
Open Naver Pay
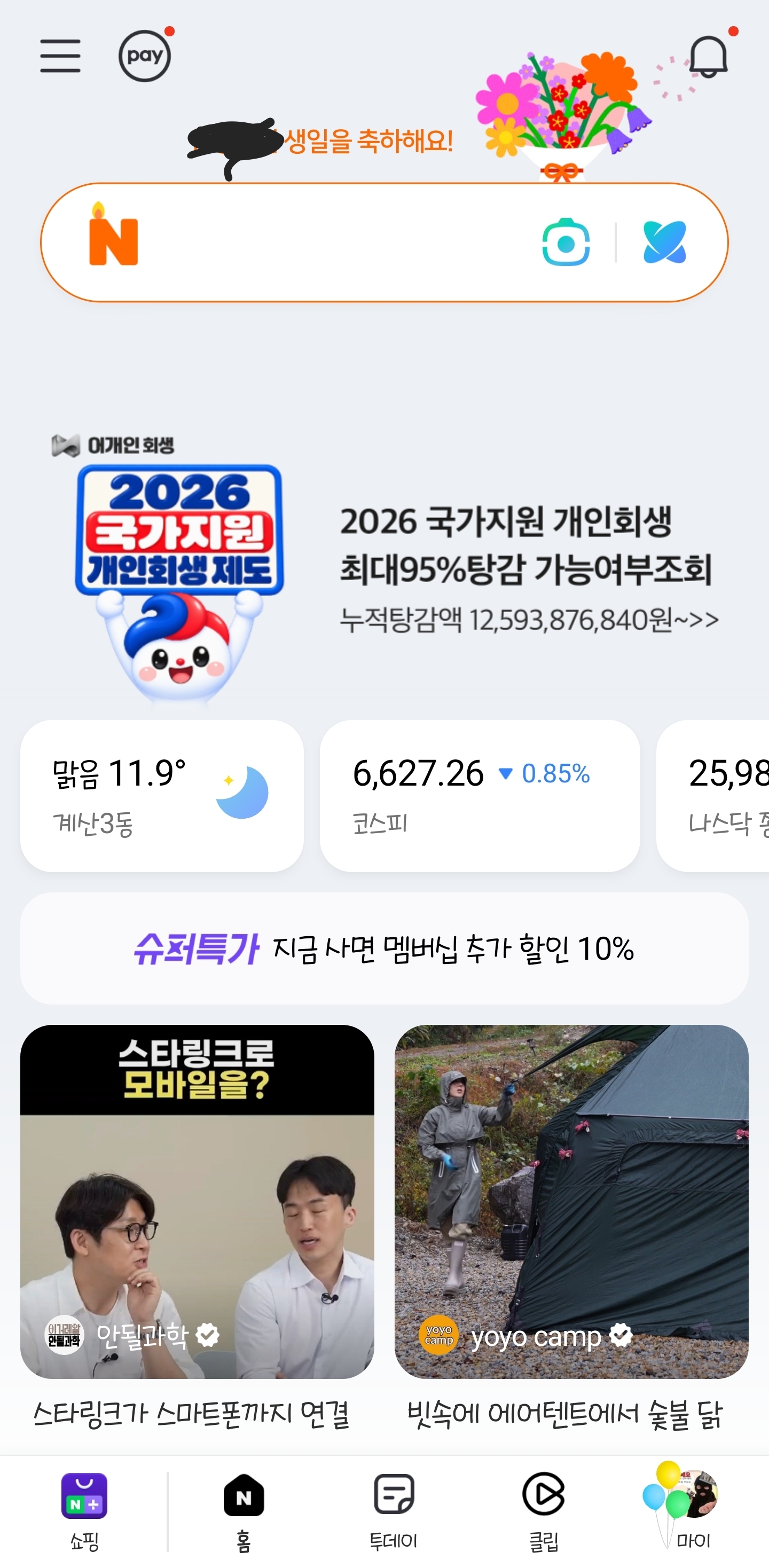145,56
